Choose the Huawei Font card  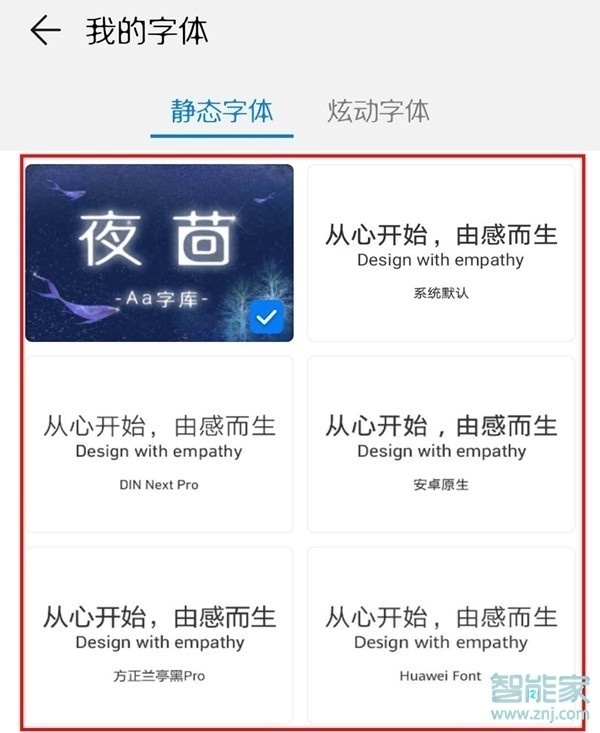pyautogui.click(x=441, y=635)
